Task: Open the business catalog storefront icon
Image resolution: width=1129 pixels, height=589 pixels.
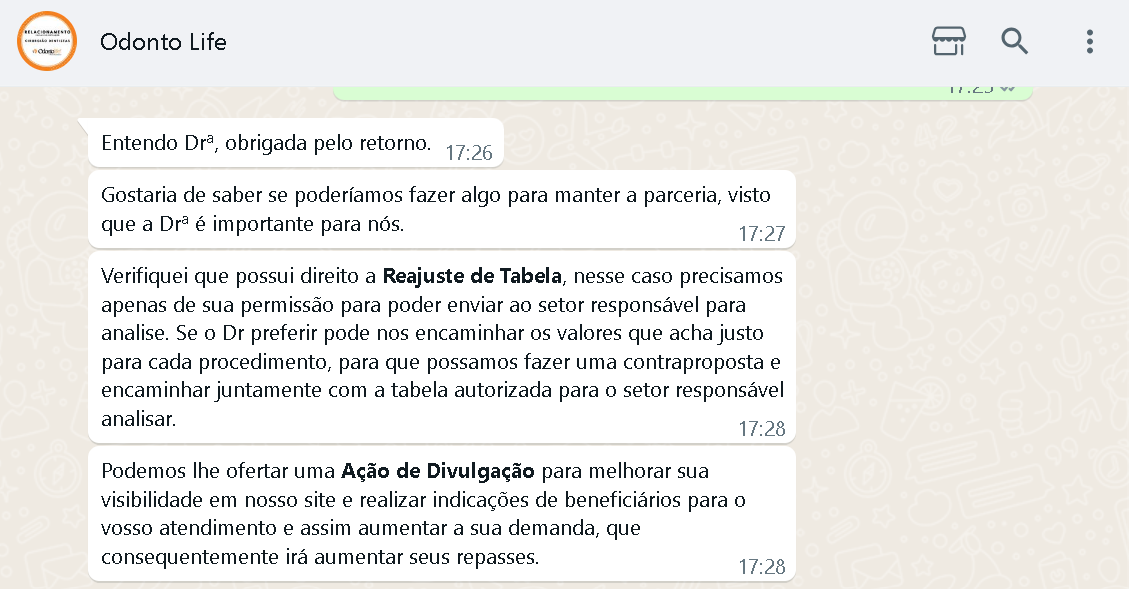Action: coord(948,41)
